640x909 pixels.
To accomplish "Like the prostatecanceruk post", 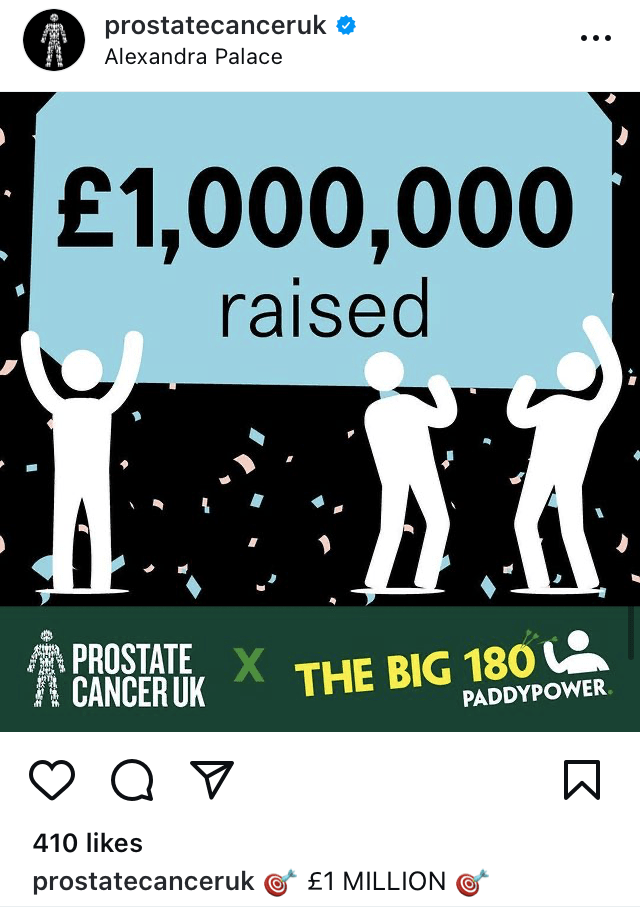I will click(x=52, y=779).
